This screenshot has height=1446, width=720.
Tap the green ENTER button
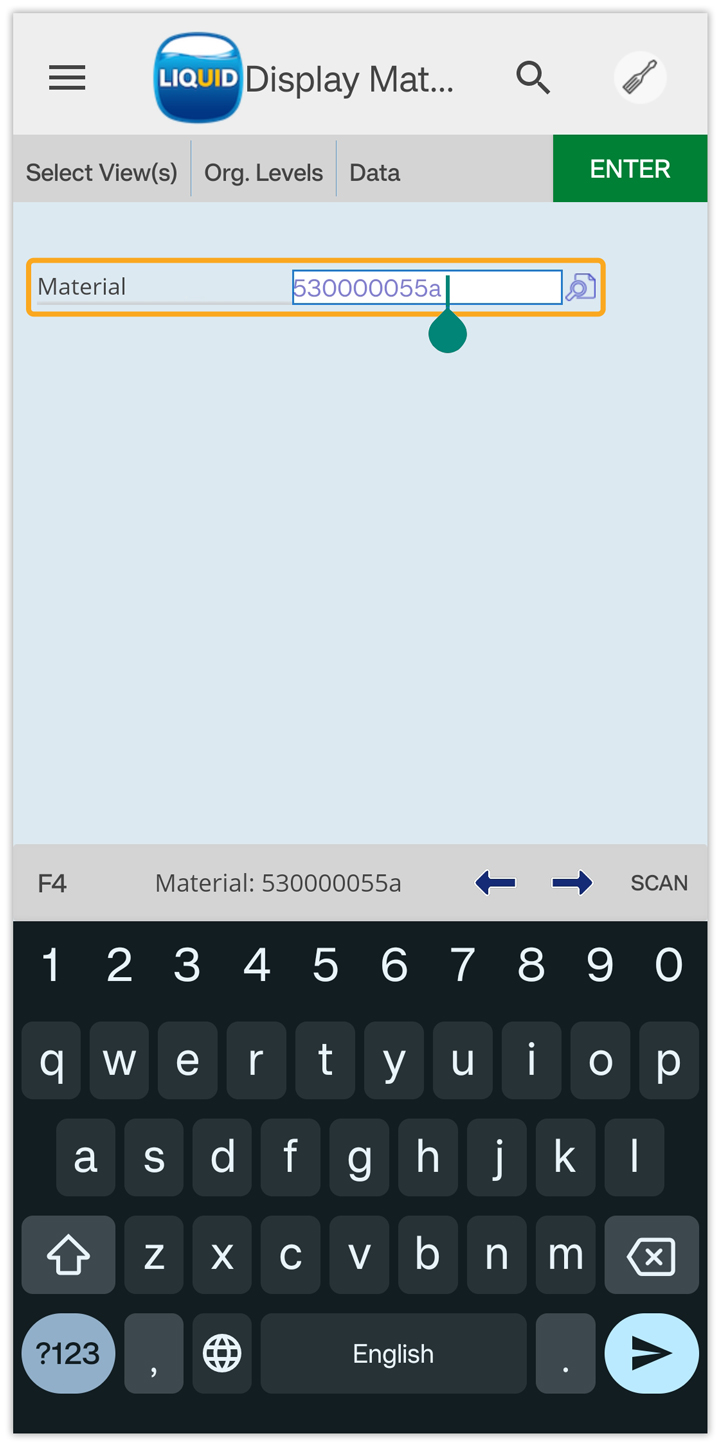630,169
